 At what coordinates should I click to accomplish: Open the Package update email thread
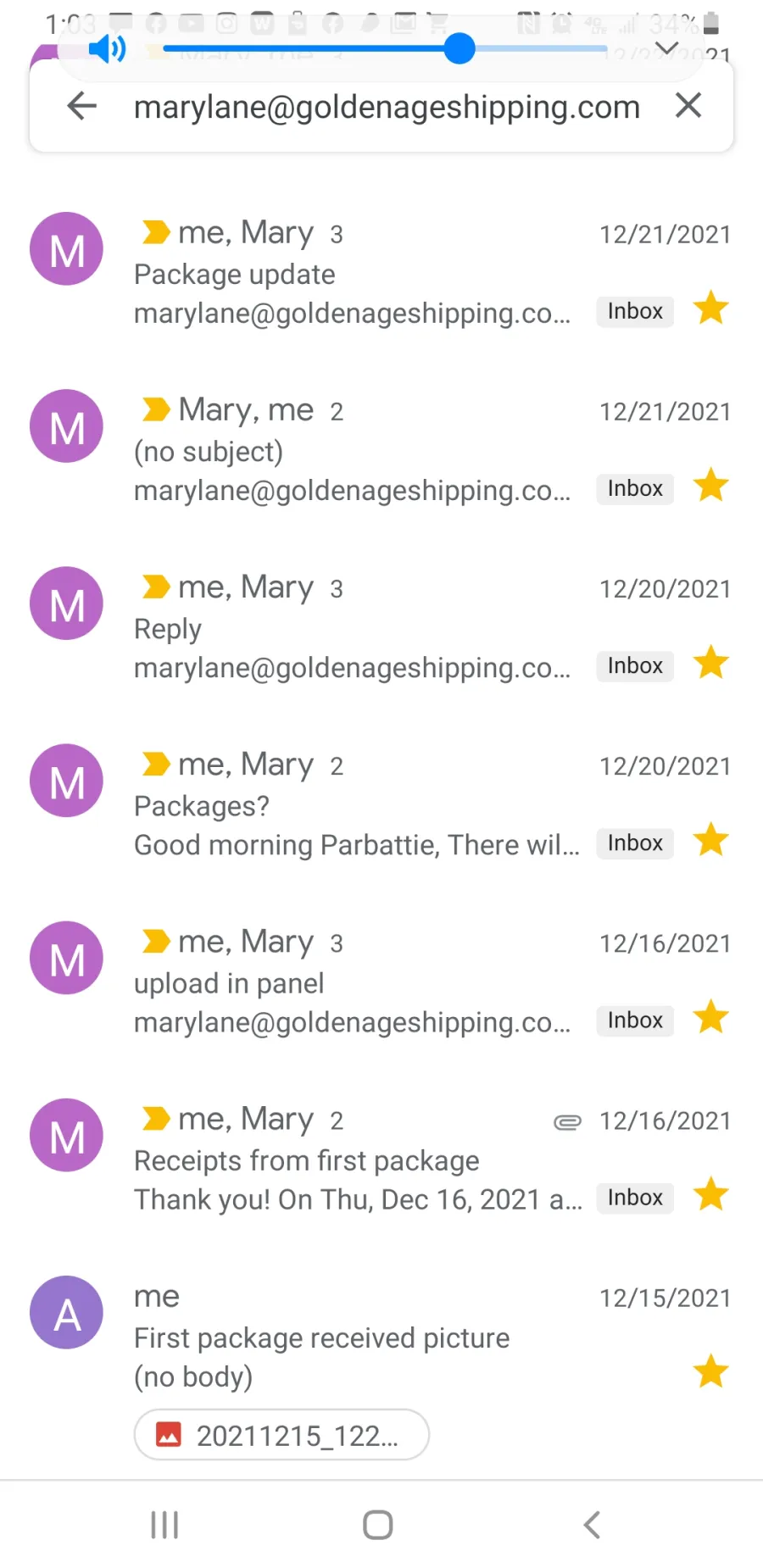coord(381,273)
